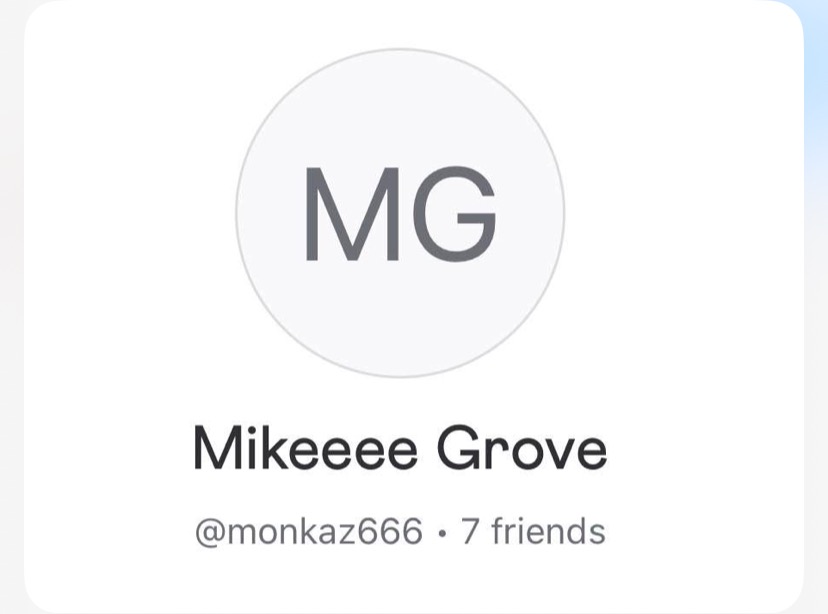Tap the MG profile avatar

point(400,213)
